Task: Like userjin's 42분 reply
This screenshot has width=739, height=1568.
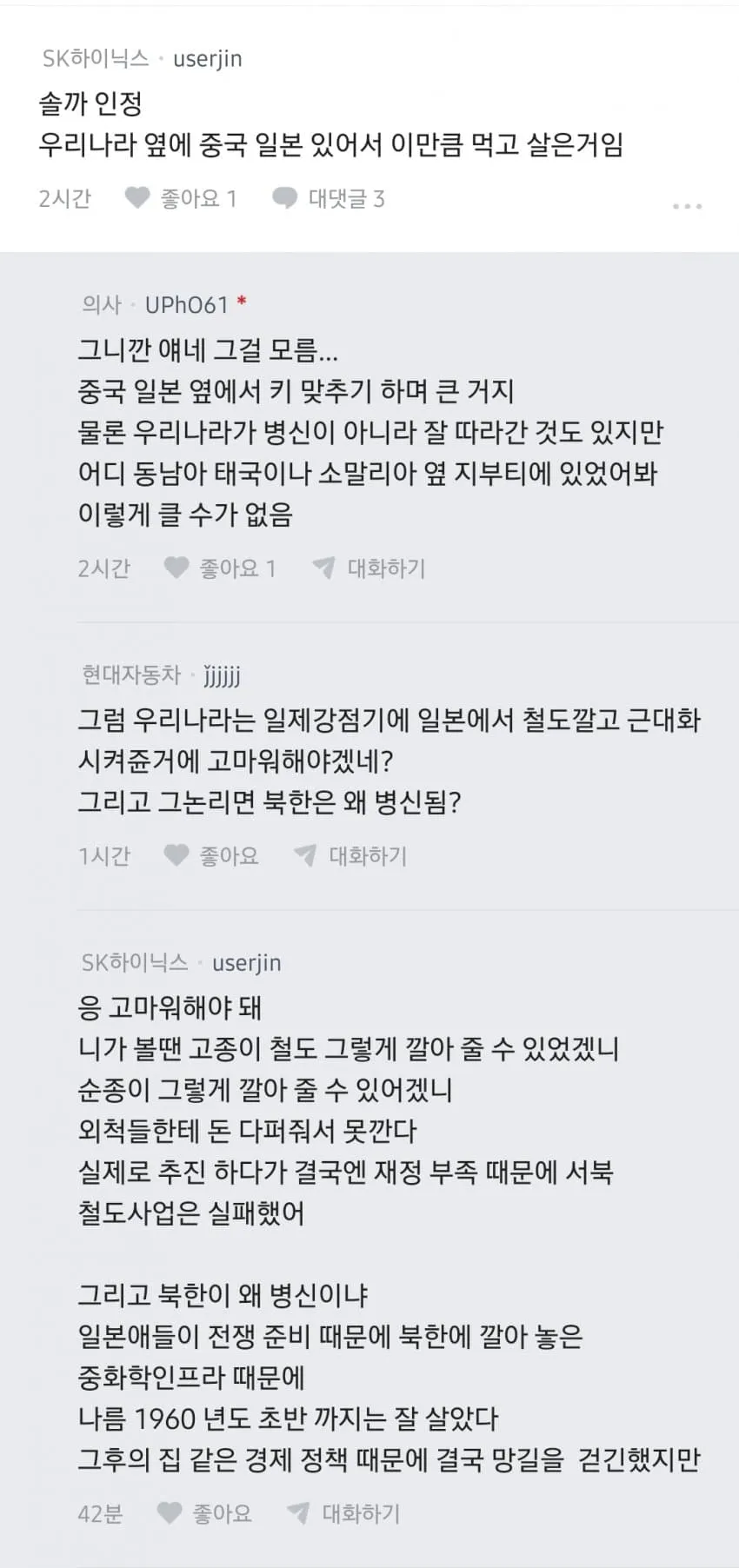Action: click(204, 1513)
